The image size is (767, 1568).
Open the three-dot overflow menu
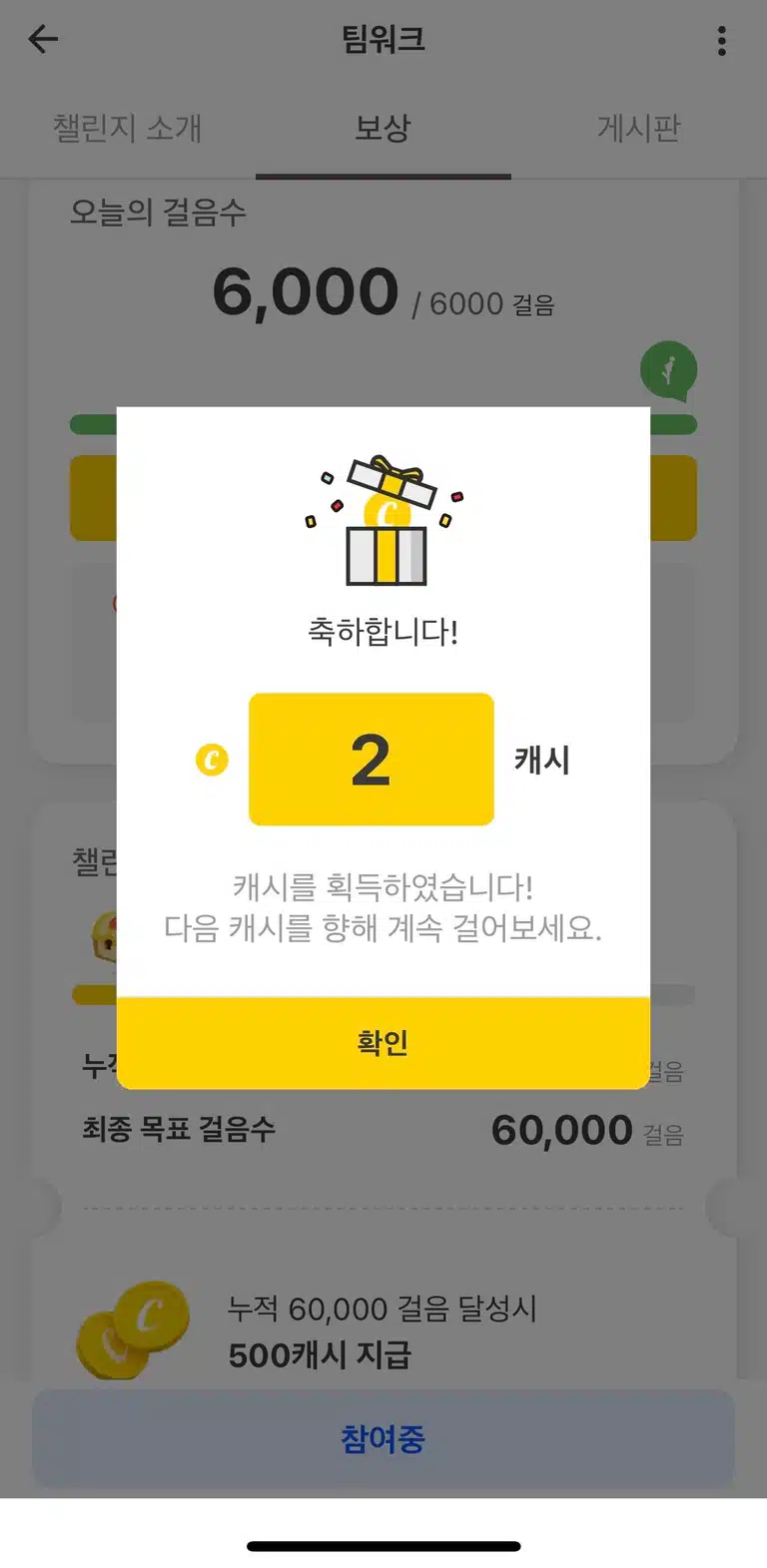click(x=721, y=41)
